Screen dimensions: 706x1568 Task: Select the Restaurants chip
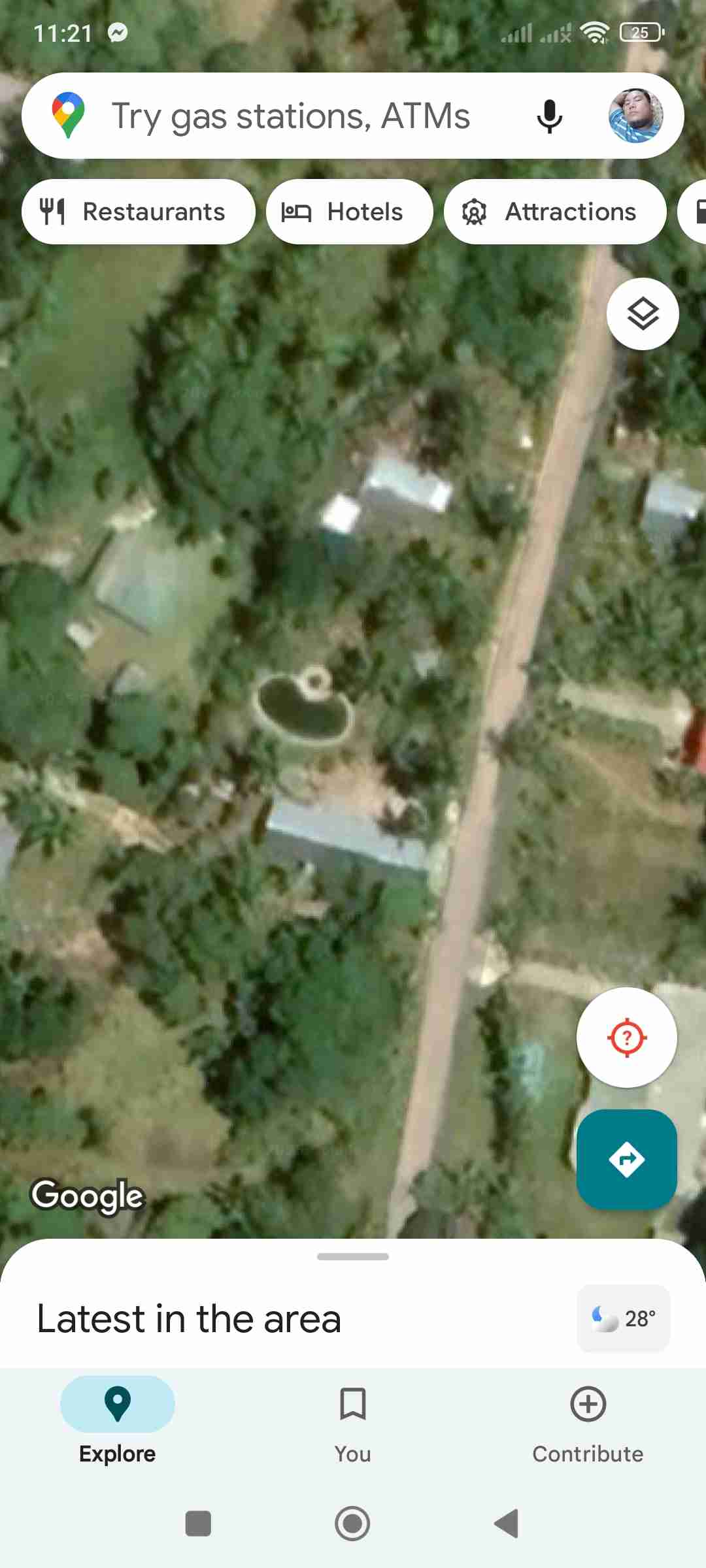pos(138,212)
